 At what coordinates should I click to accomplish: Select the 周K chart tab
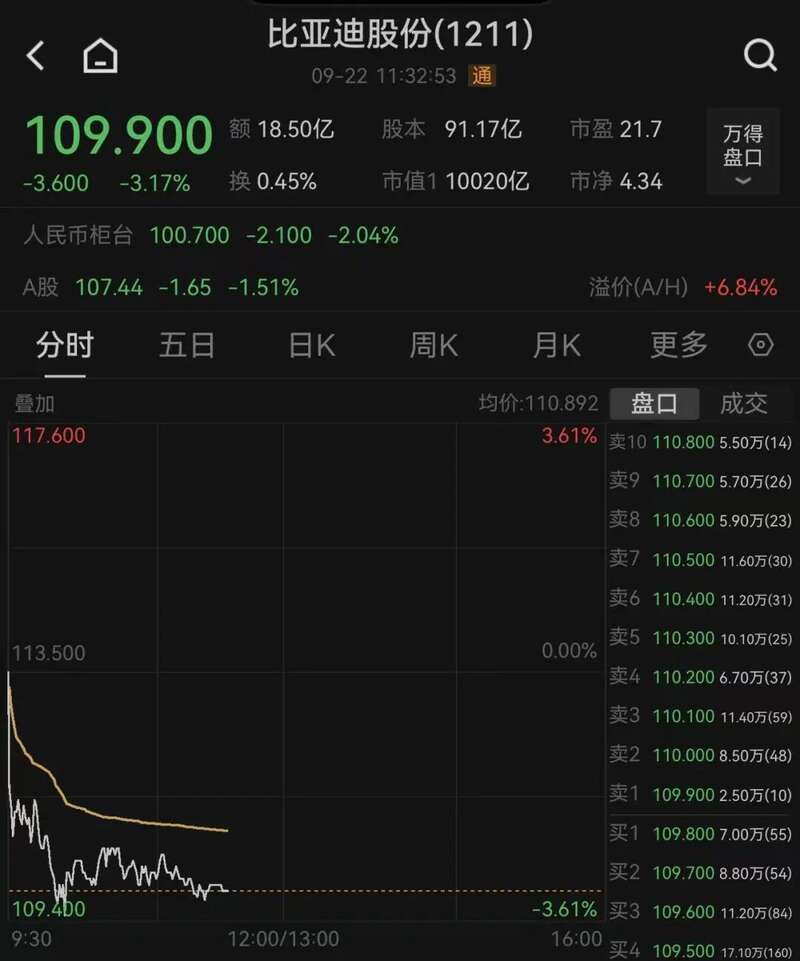433,346
